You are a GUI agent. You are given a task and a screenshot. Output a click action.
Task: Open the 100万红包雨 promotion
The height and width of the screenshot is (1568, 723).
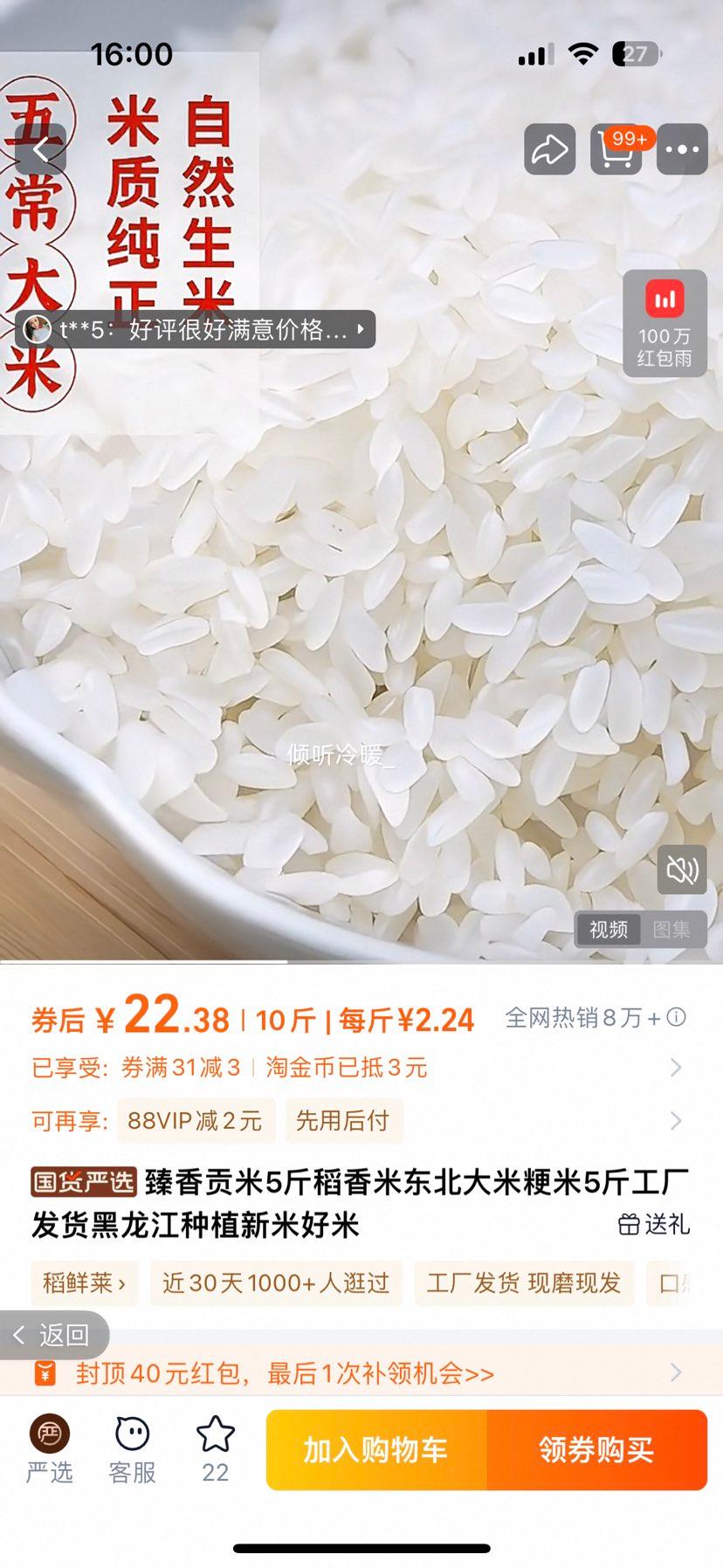(664, 324)
